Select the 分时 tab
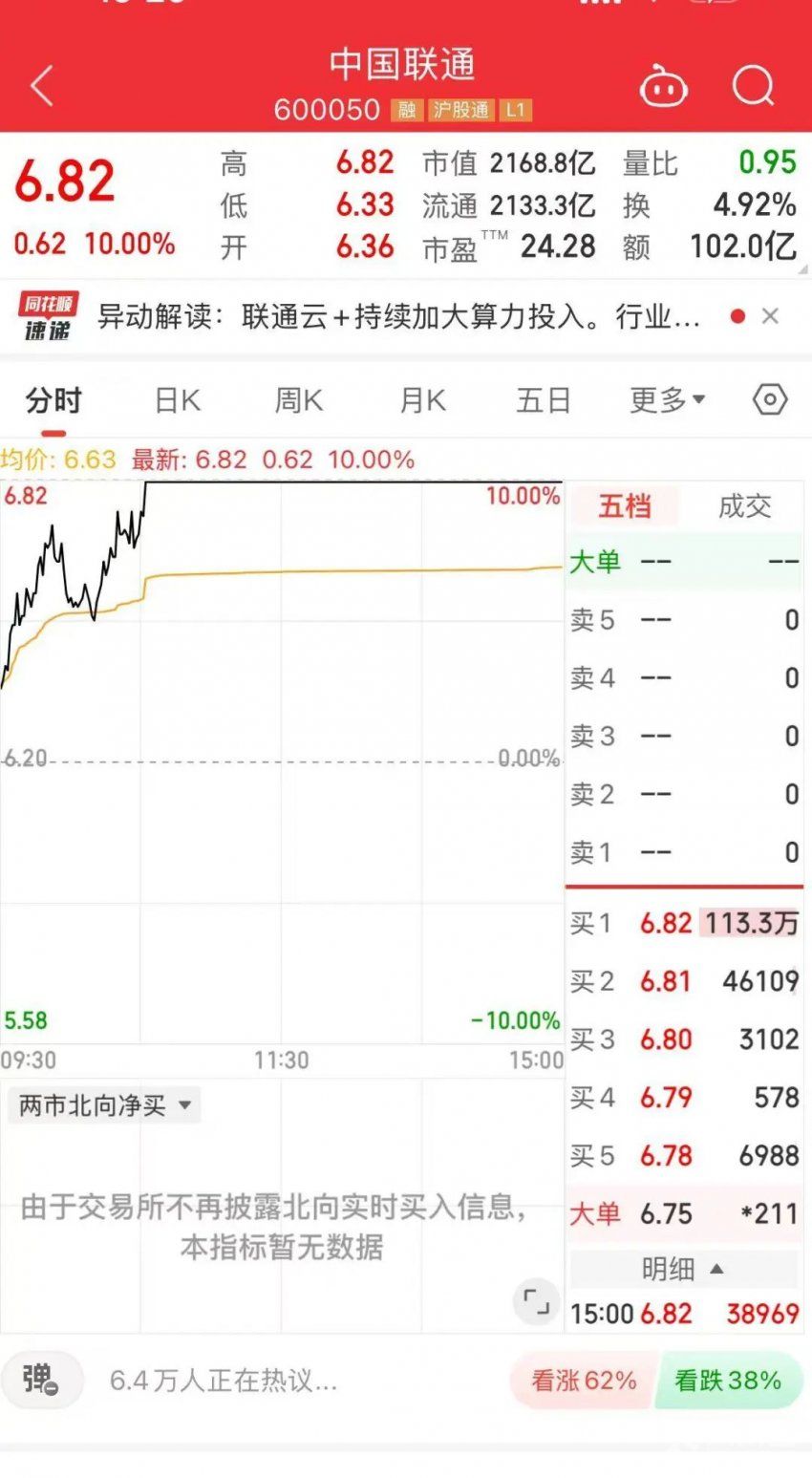The width and height of the screenshot is (812, 1478). pos(53,400)
